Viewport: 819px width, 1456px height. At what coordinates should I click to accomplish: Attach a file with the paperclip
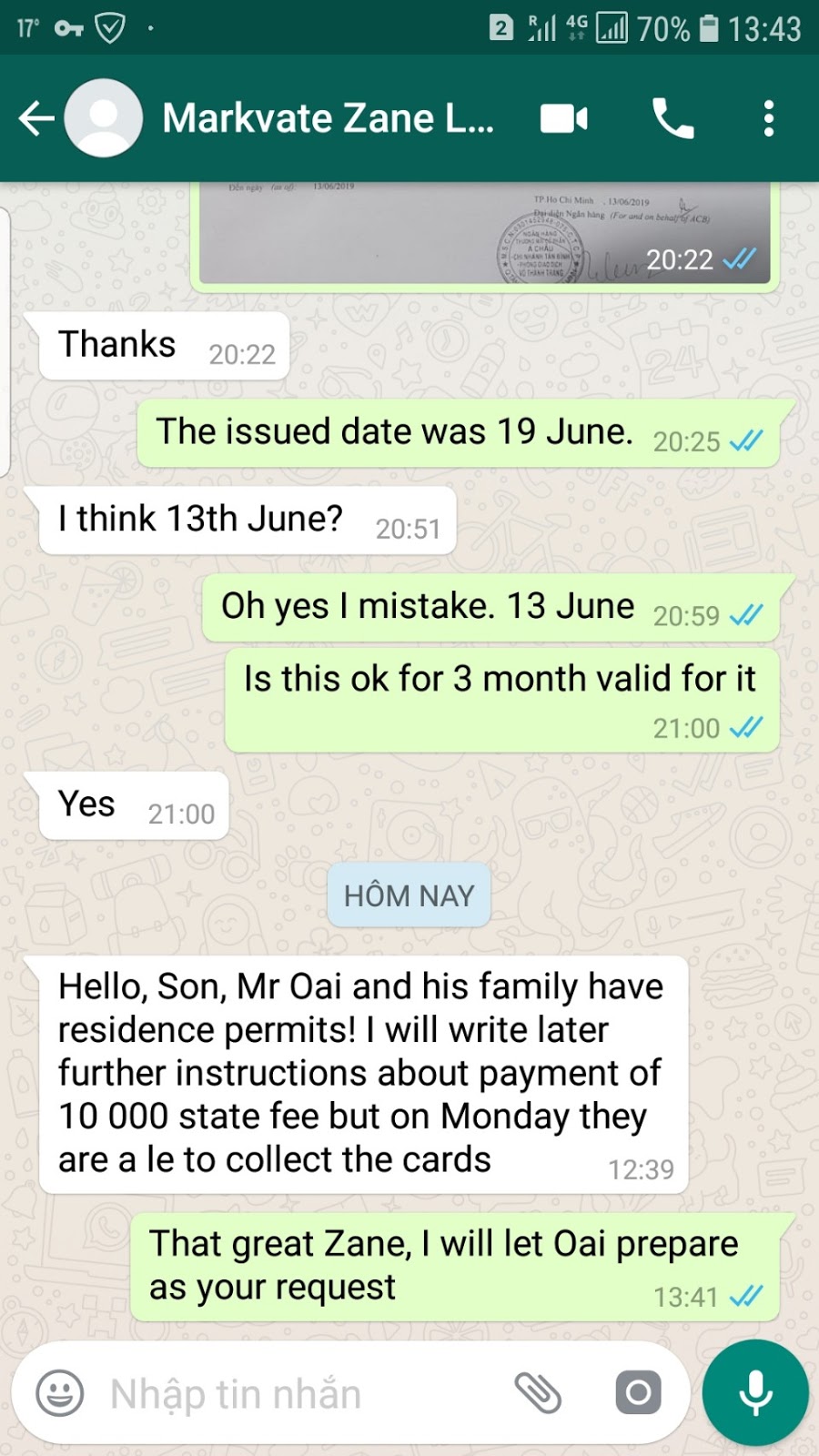538,1392
